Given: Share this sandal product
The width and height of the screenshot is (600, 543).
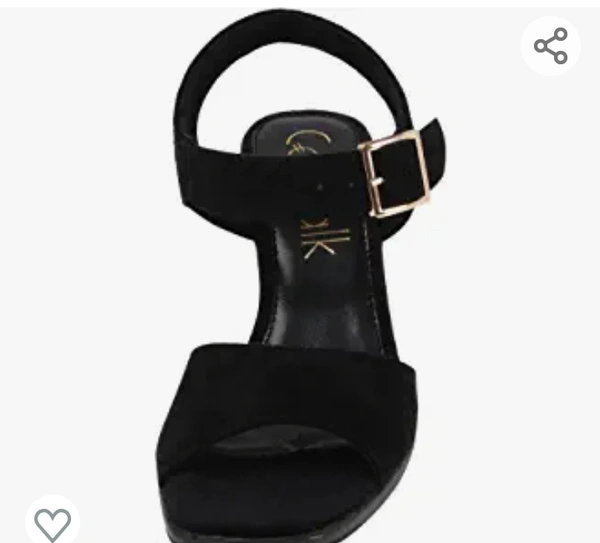Looking at the screenshot, I should pyautogui.click(x=551, y=46).
